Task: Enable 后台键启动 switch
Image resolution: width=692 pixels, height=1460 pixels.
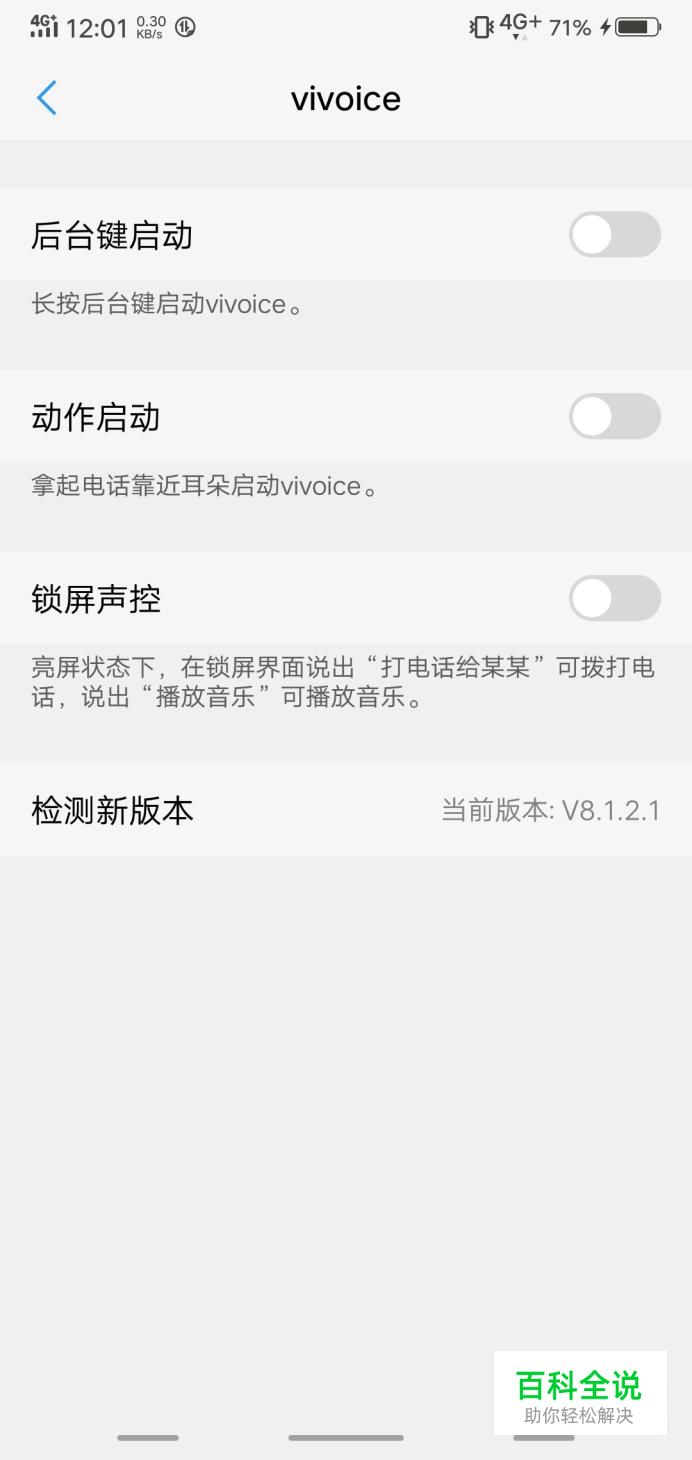Action: [614, 235]
